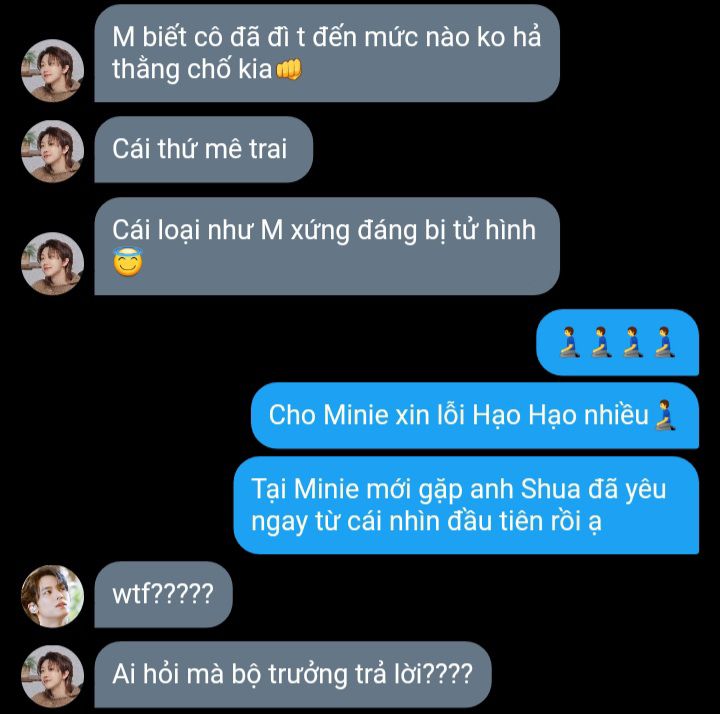Select avatar next to 'Cái loại như M xứng đáng' message
The width and height of the screenshot is (720, 714).
point(52,263)
